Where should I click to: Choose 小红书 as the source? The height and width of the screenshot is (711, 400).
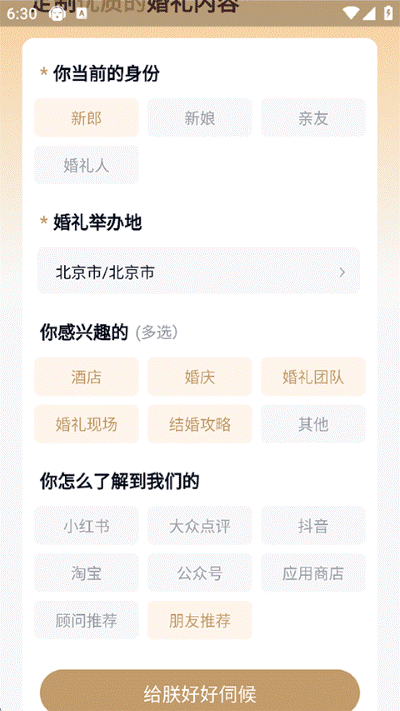(x=86, y=526)
